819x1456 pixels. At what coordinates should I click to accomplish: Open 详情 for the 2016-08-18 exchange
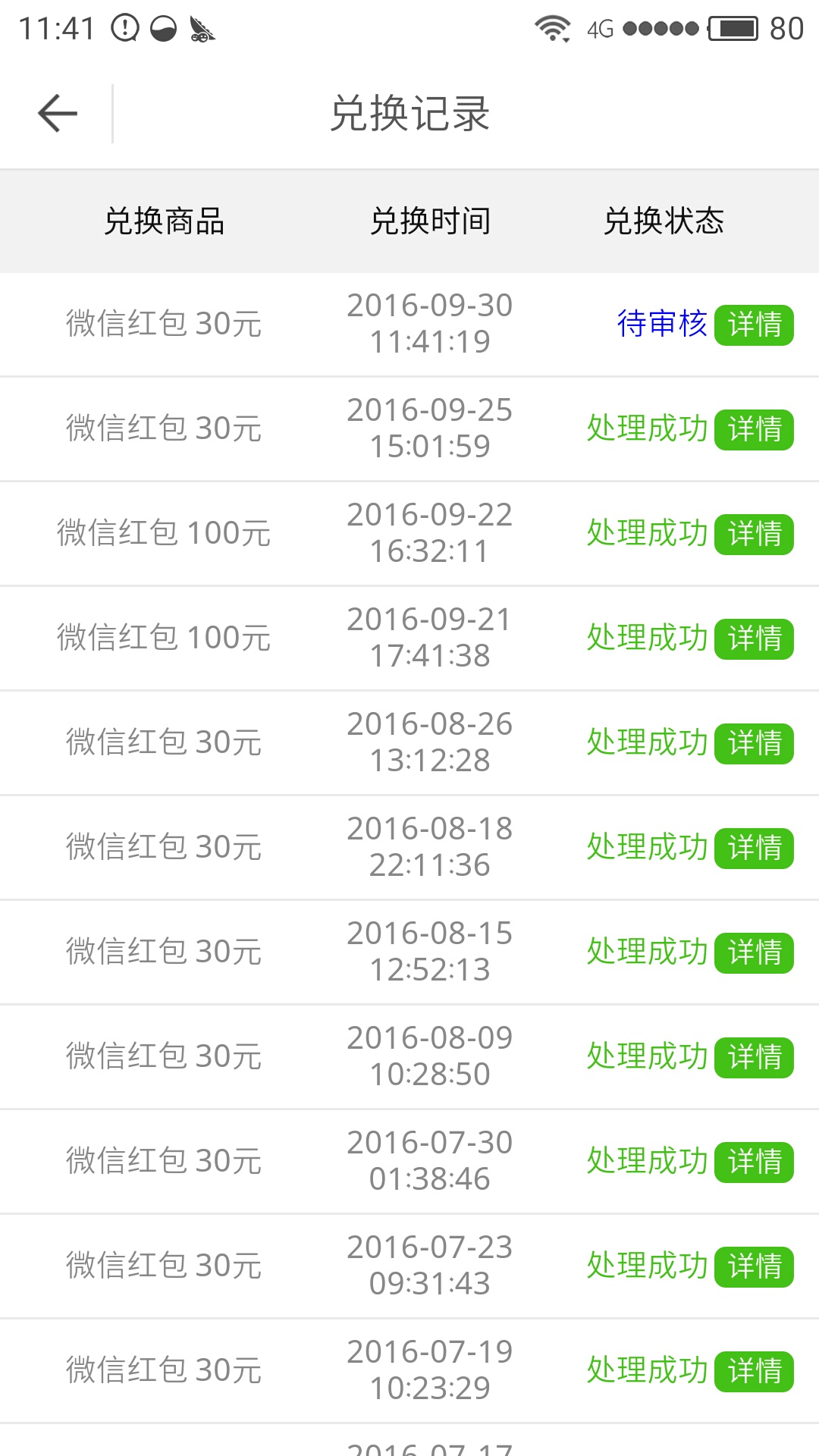tap(754, 848)
